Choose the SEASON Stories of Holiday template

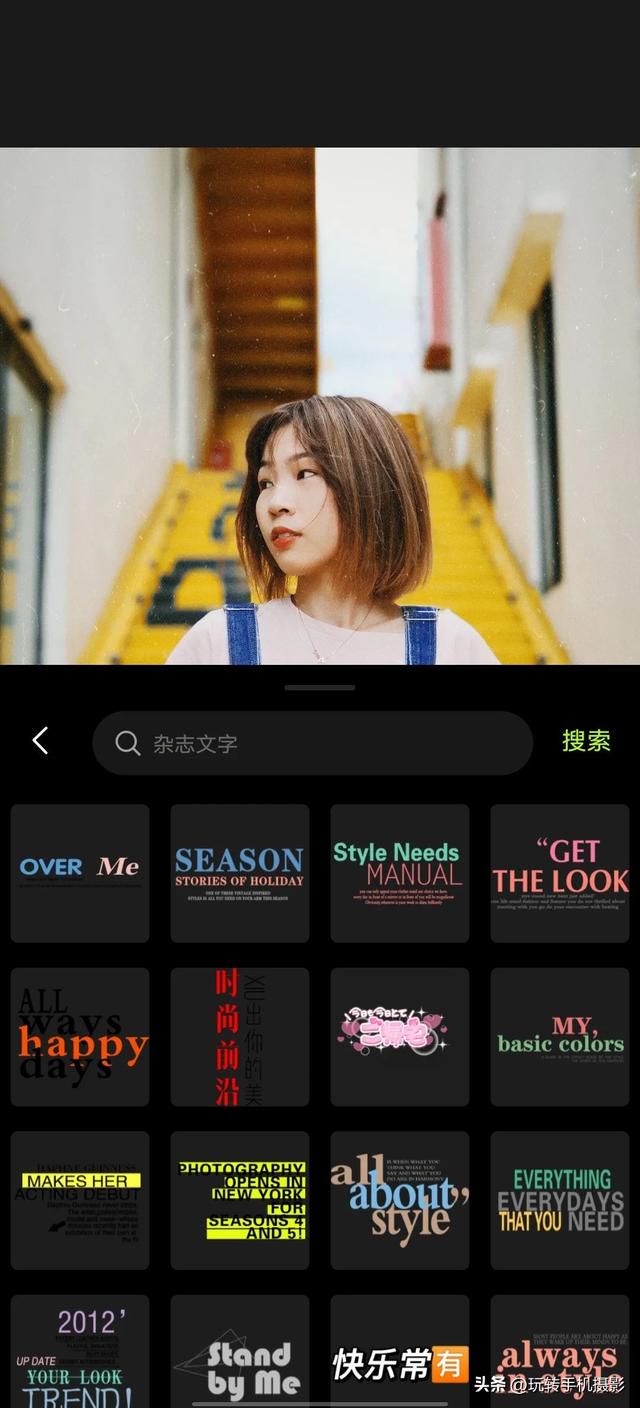pyautogui.click(x=240, y=873)
